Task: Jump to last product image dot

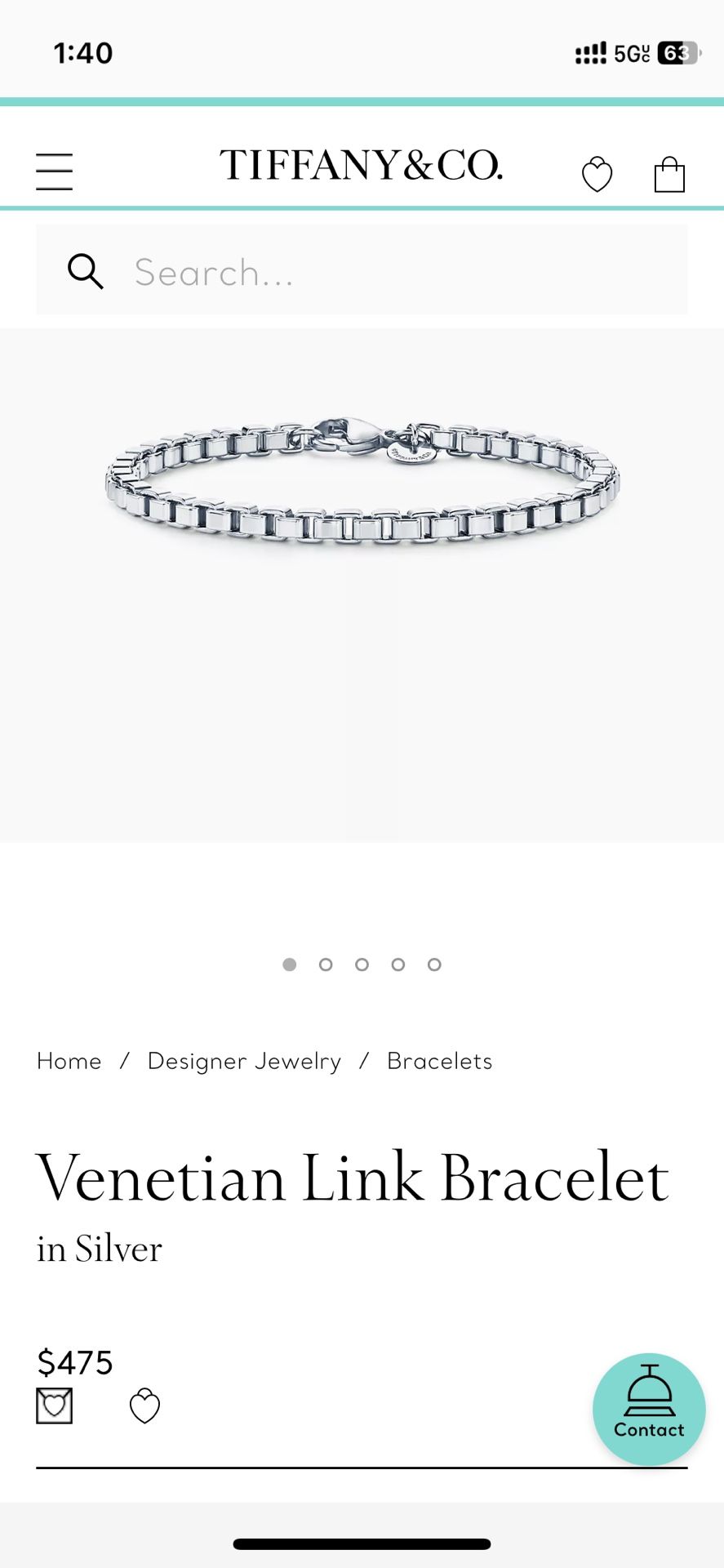Action: 434,964
